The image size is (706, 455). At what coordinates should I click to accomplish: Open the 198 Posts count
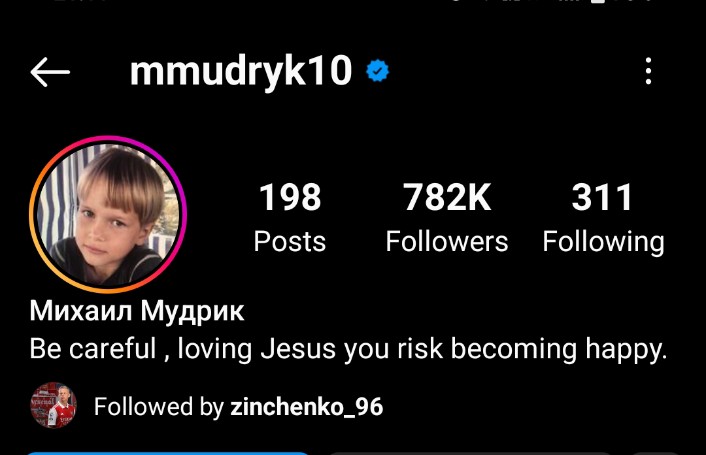point(290,217)
